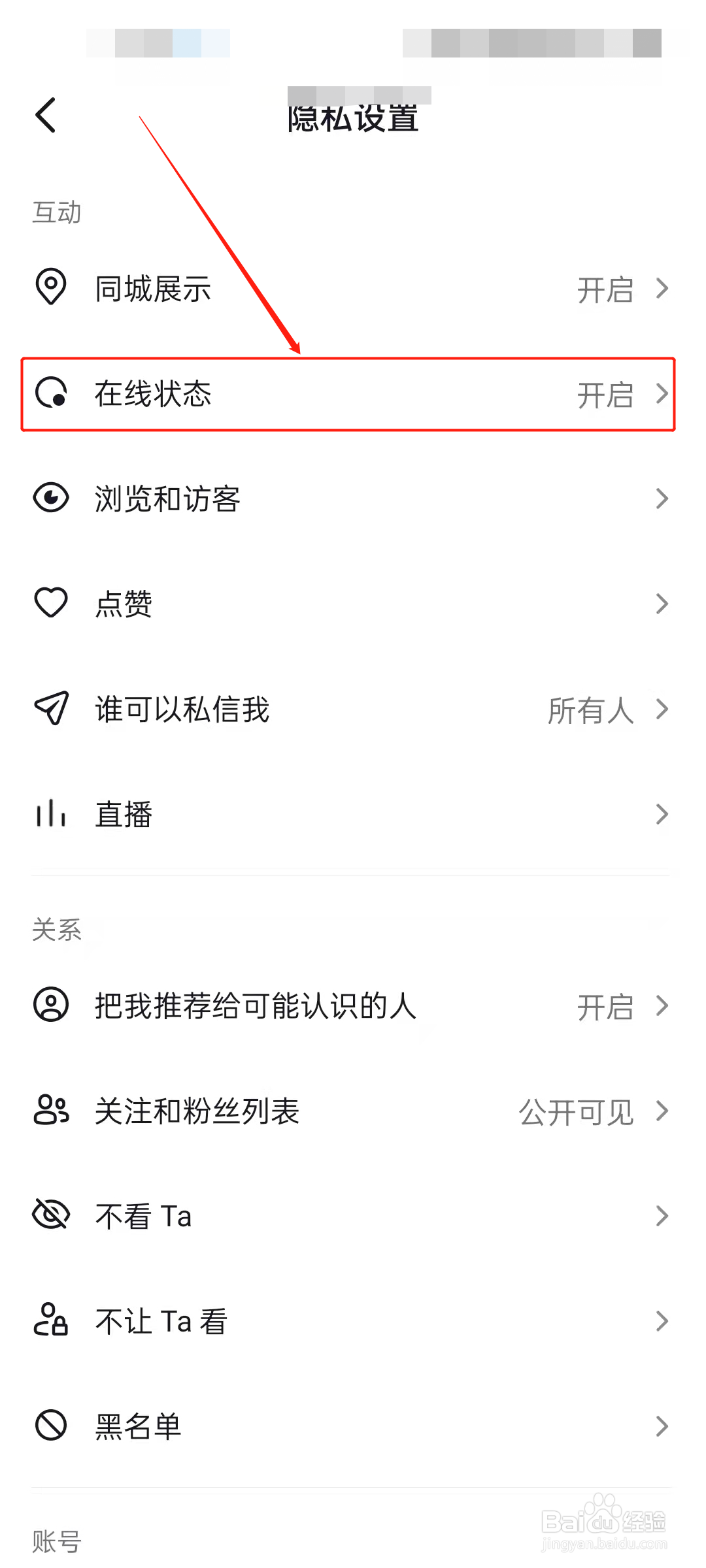Open 不让 Ta 看 settings

tap(662, 1321)
